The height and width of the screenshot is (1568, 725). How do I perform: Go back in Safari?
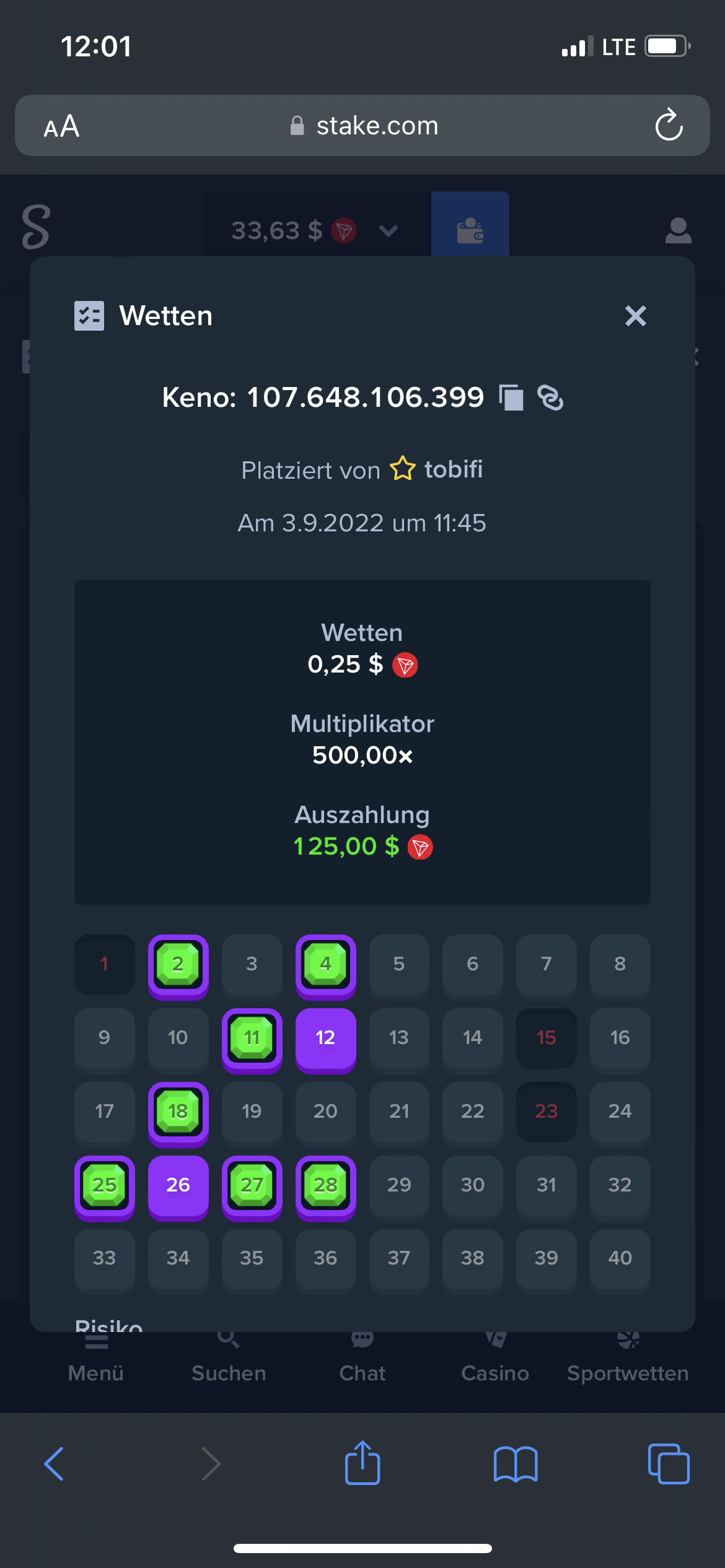pyautogui.click(x=54, y=1464)
